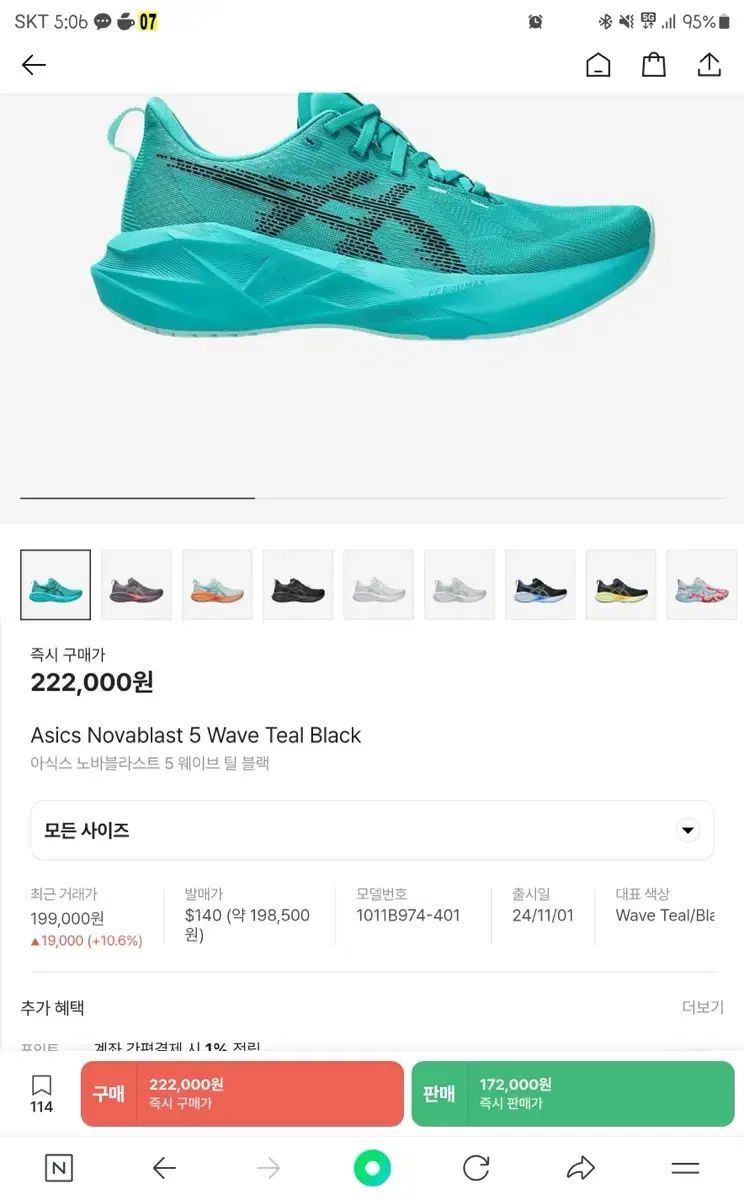Go back using the top arrow
The width and height of the screenshot is (744, 1200).
point(34,65)
